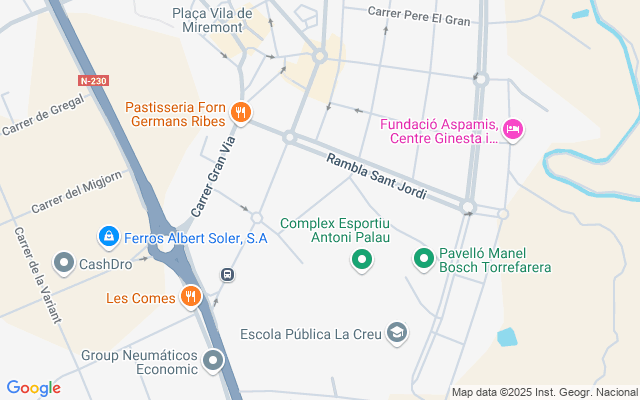Tap the Group Neumáticos Economic marker
This screenshot has width=640, height=400.
click(x=213, y=360)
